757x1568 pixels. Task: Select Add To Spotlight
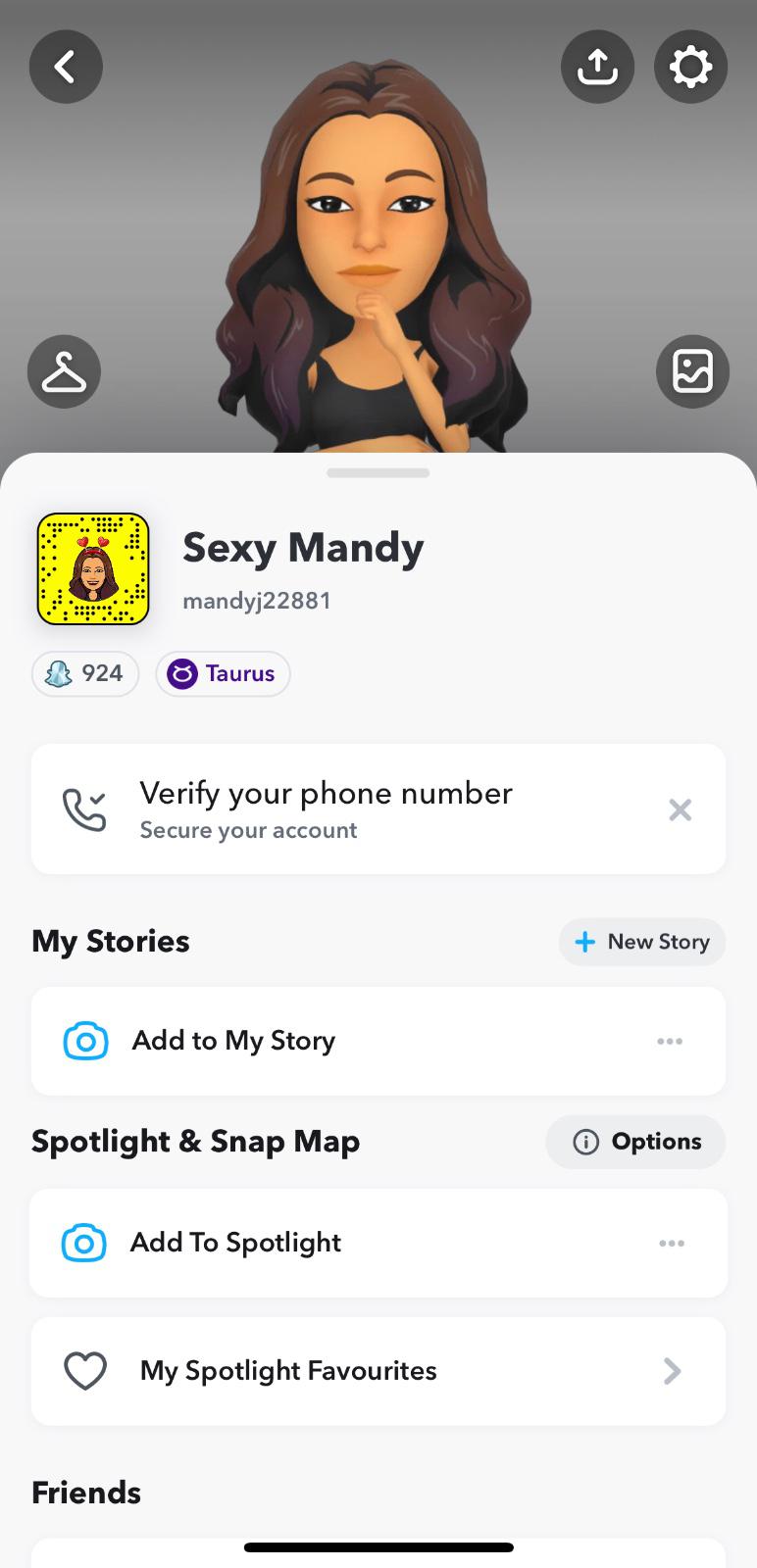click(235, 1243)
